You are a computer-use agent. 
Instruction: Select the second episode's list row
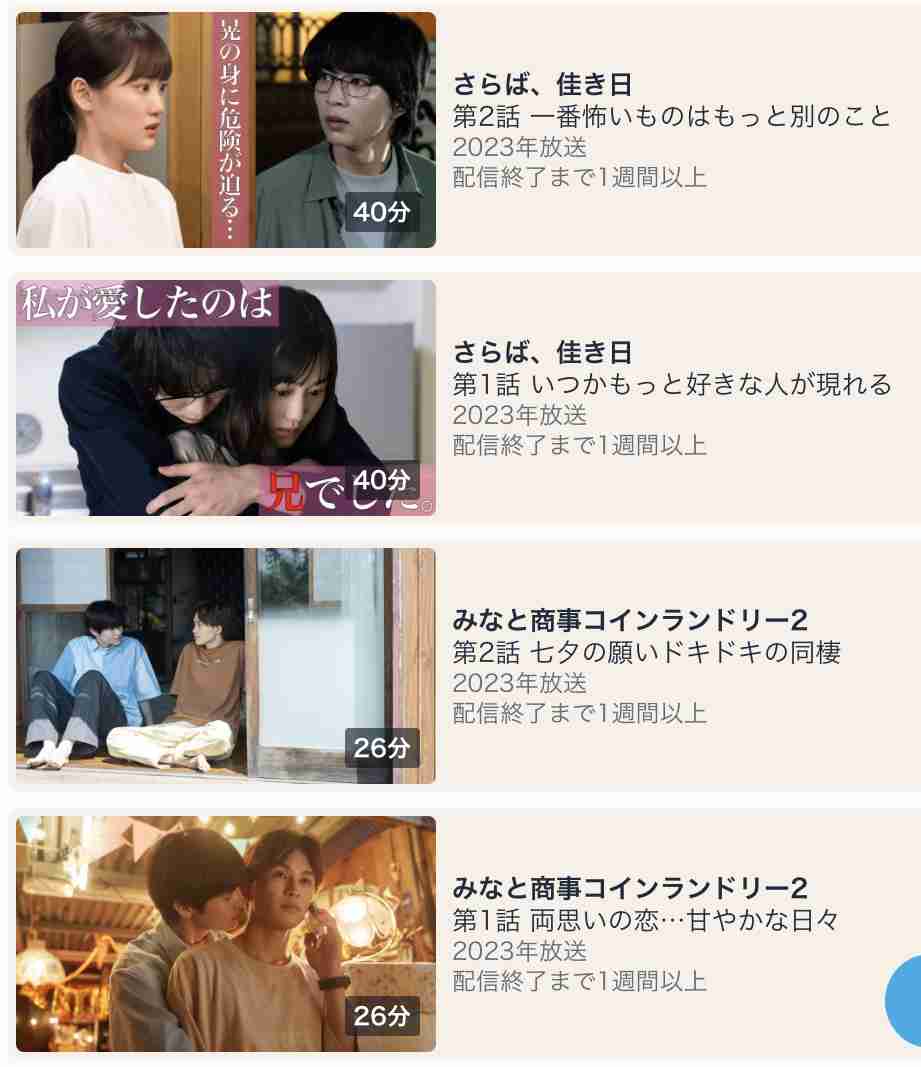(x=460, y=397)
